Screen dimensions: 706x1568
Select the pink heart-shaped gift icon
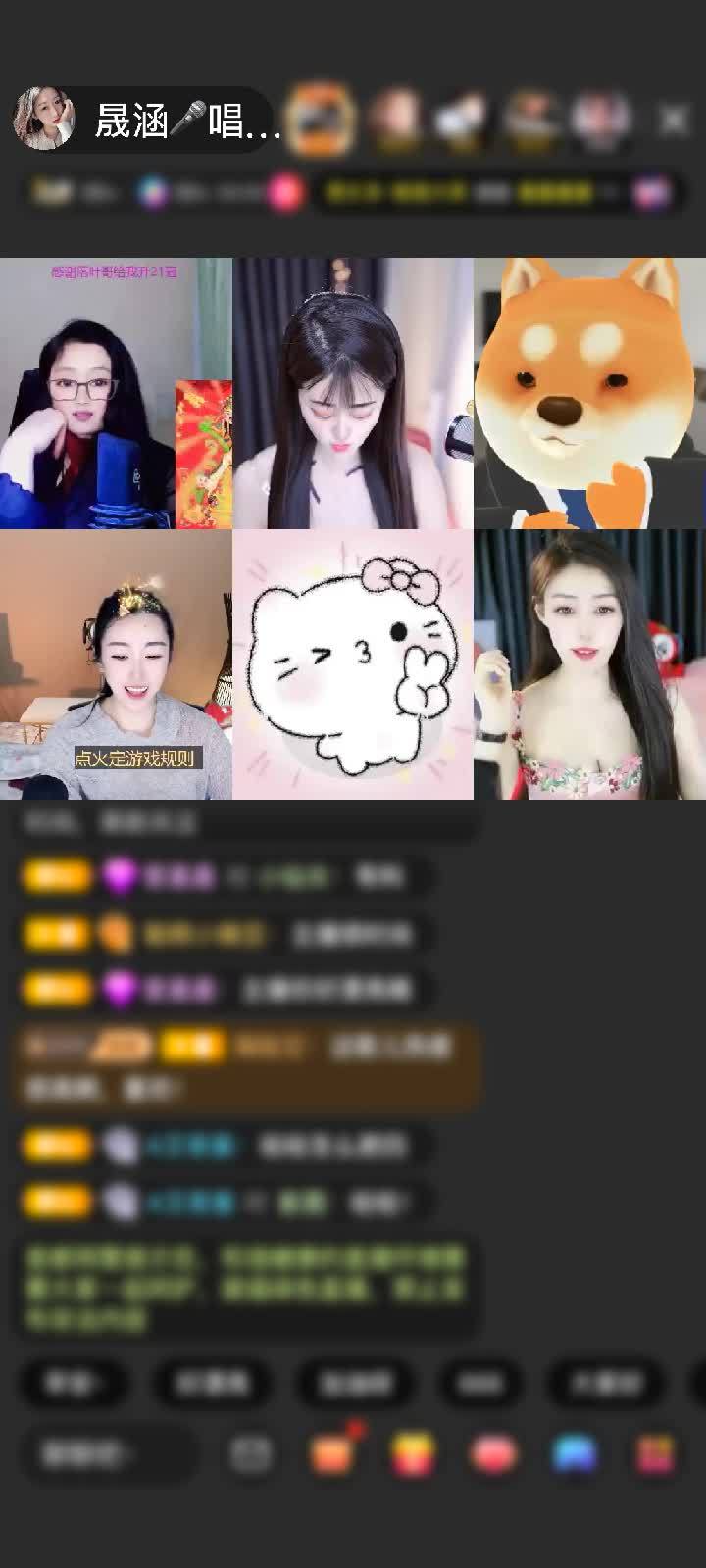(495, 1454)
